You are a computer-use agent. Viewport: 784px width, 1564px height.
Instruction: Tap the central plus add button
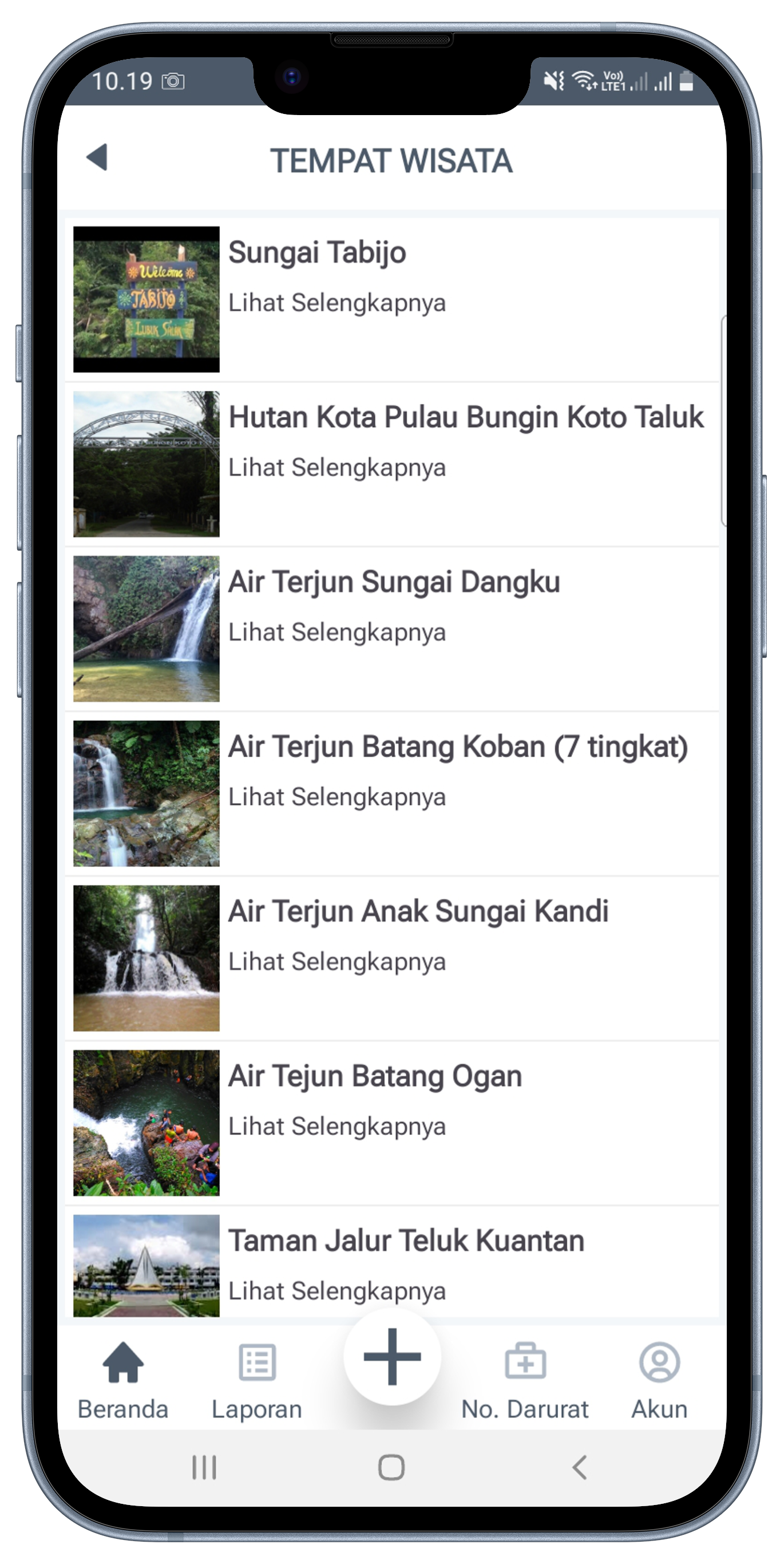pos(391,1358)
